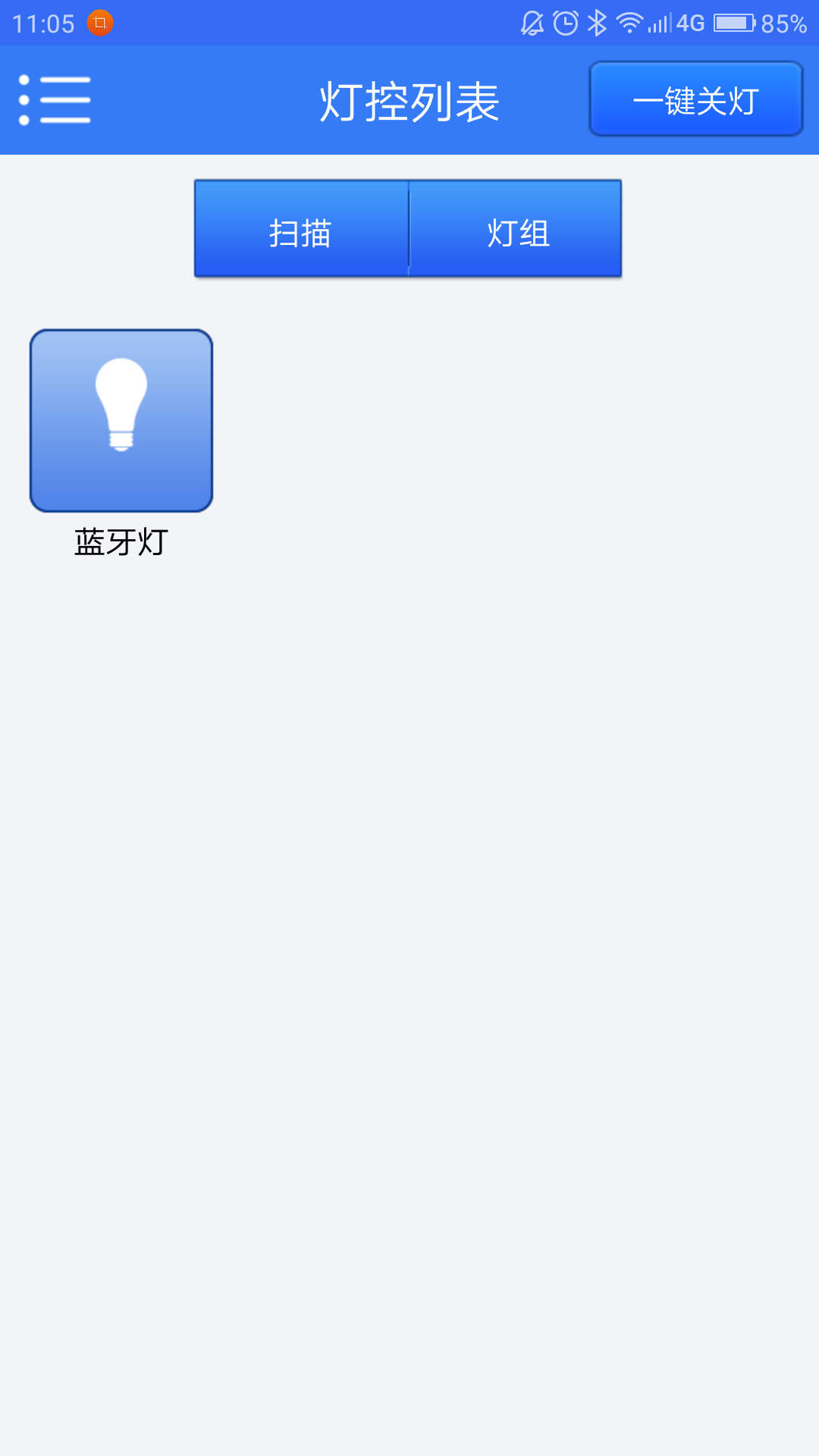
Task: Tap the 一键关灯 button
Action: click(695, 99)
